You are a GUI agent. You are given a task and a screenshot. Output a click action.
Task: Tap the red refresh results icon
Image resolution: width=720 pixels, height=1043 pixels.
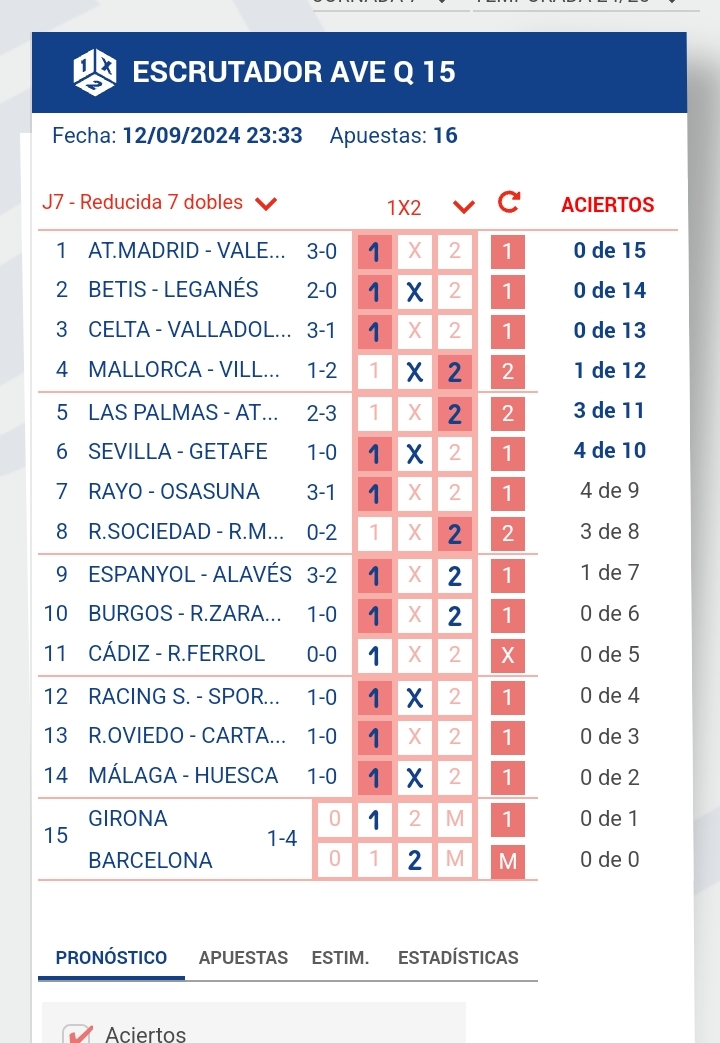(509, 203)
